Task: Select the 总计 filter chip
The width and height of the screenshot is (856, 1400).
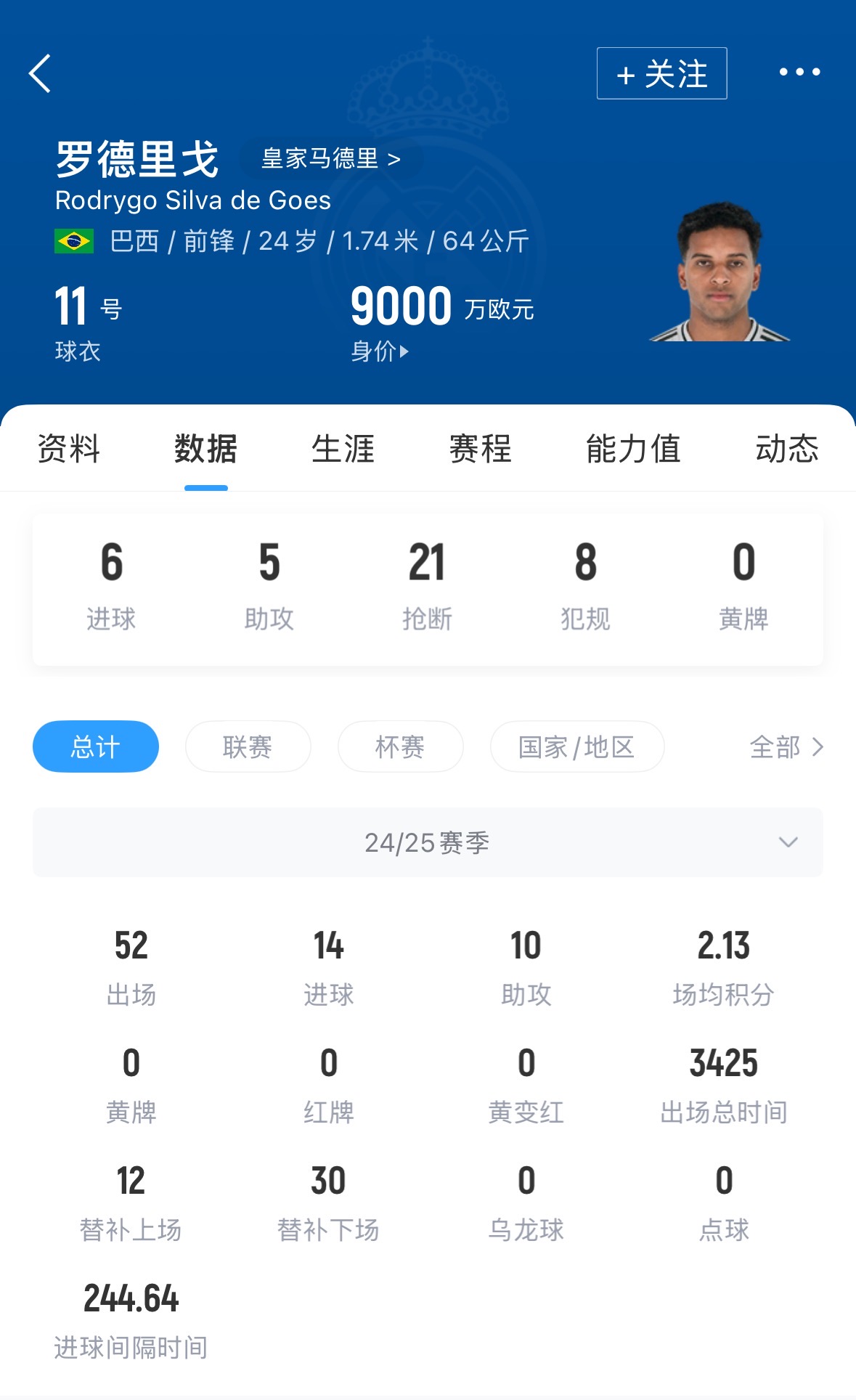Action: 95,746
